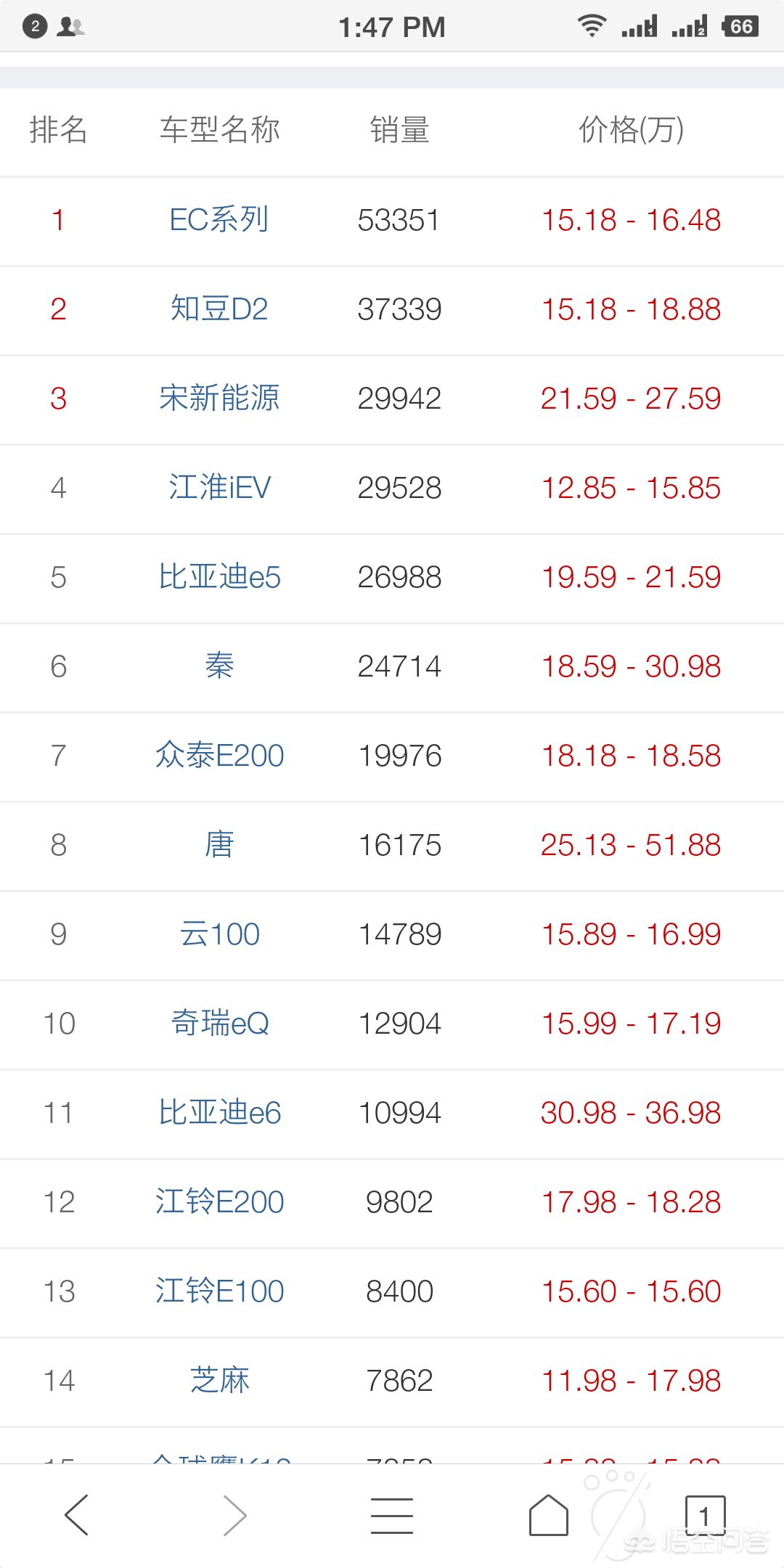The image size is (784, 1568).
Task: Open the EC系列 car model link
Action: (x=219, y=220)
